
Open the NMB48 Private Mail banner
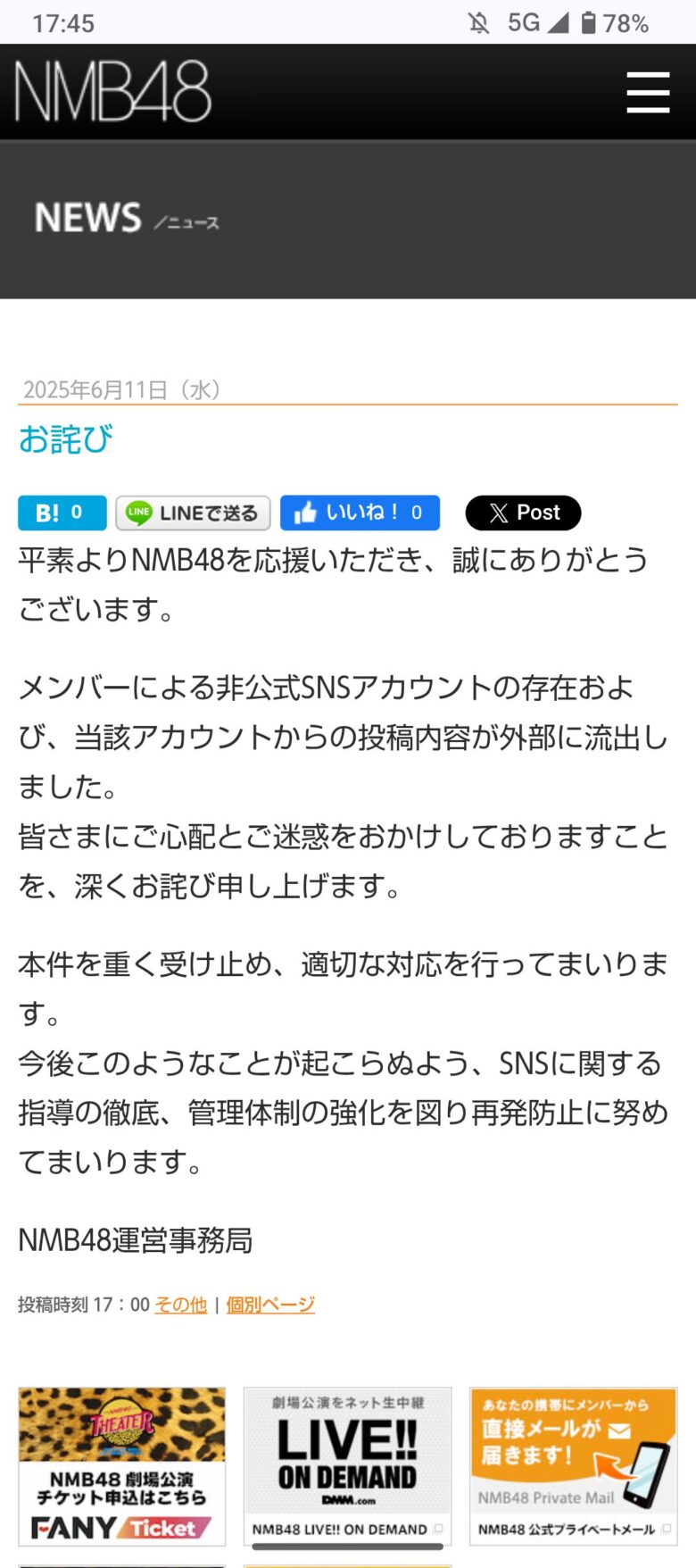(x=573, y=1465)
